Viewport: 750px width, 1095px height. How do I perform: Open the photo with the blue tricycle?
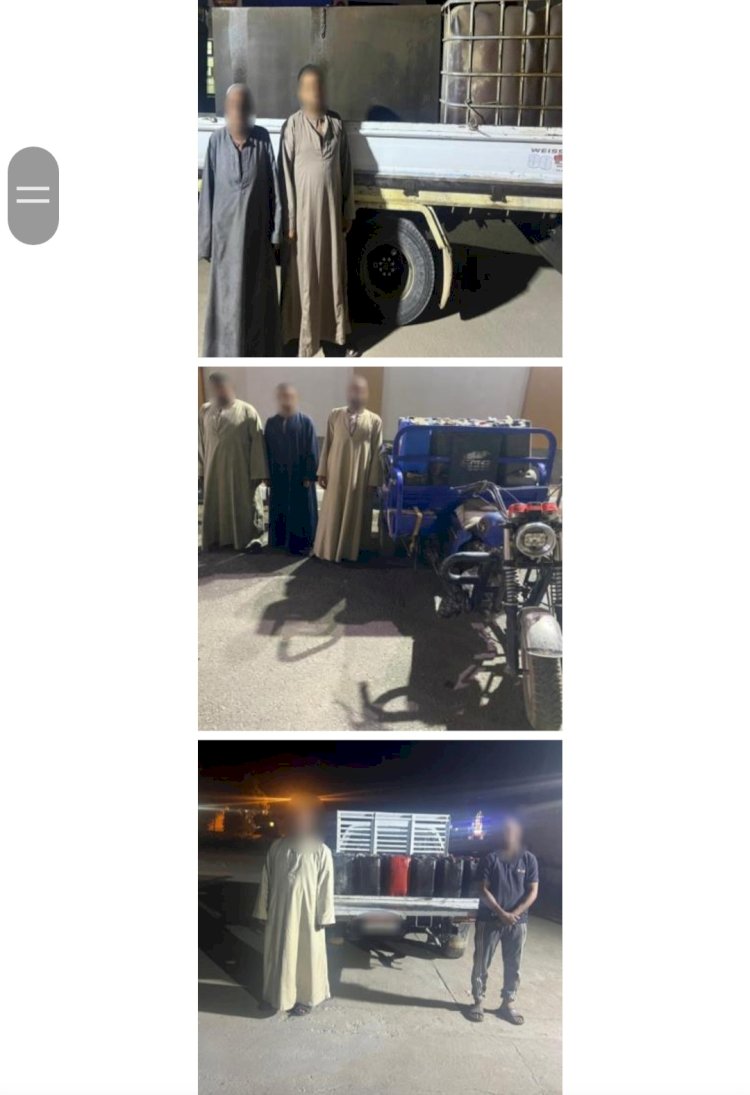tap(380, 548)
